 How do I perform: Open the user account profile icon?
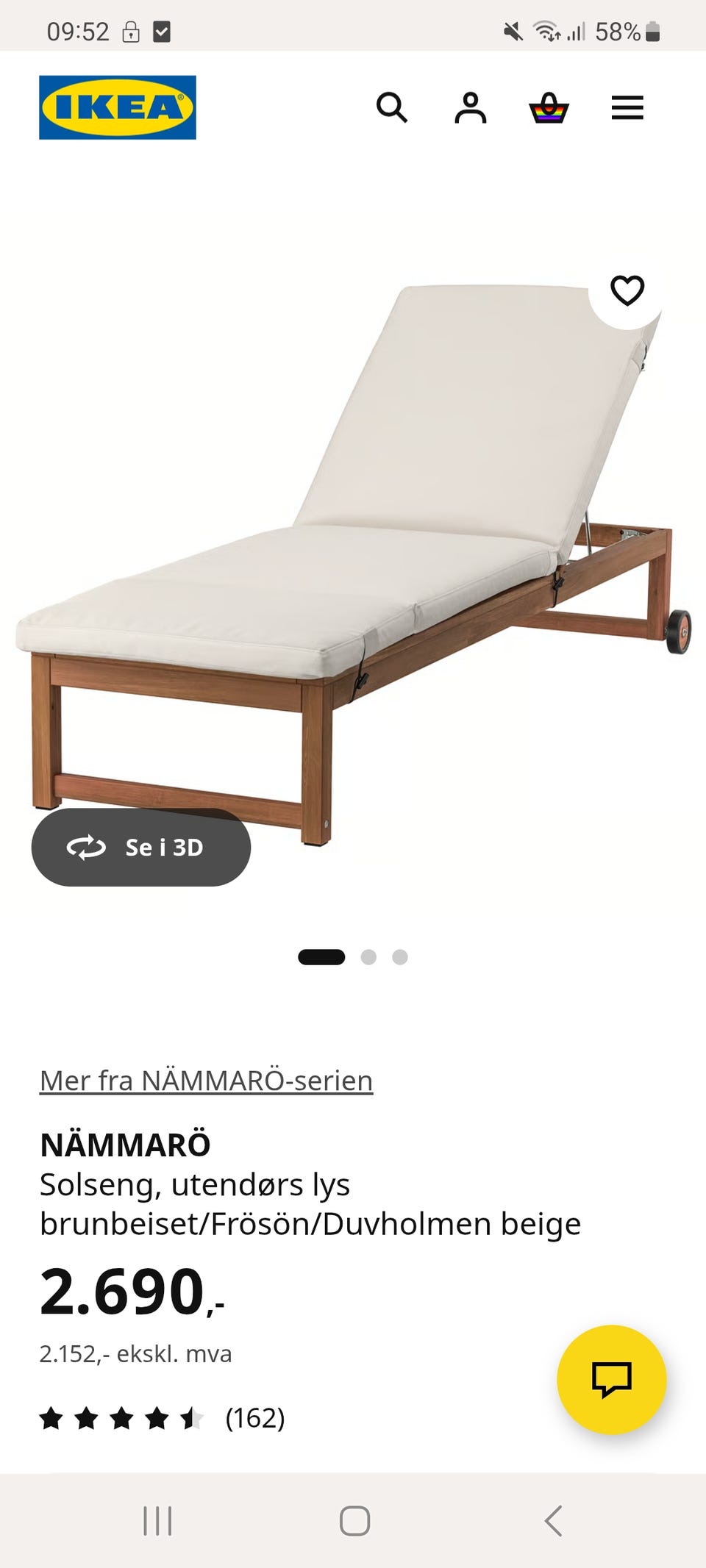point(471,108)
